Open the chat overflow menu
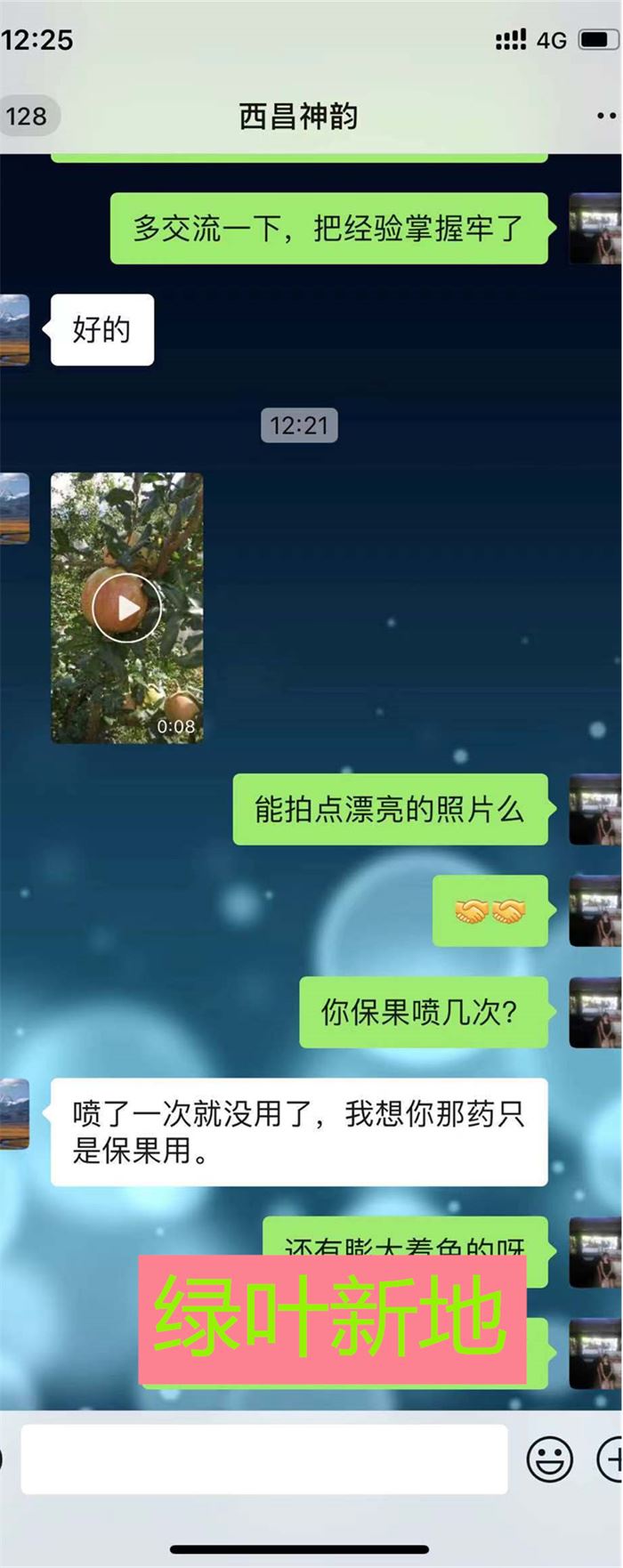Viewport: 623px width, 1568px height. pos(607,117)
